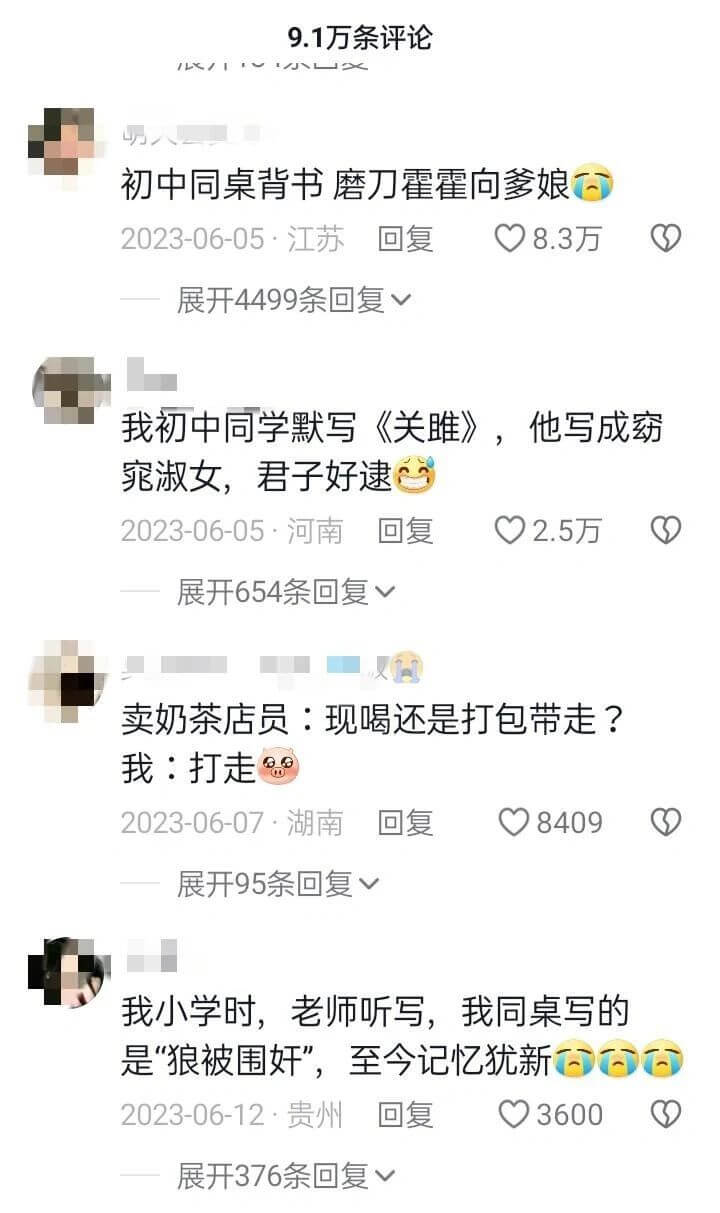Viewport: 720px width, 1213px height.
Task: Like the 老师听写 comment with 3600 likes
Action: pos(513,1114)
